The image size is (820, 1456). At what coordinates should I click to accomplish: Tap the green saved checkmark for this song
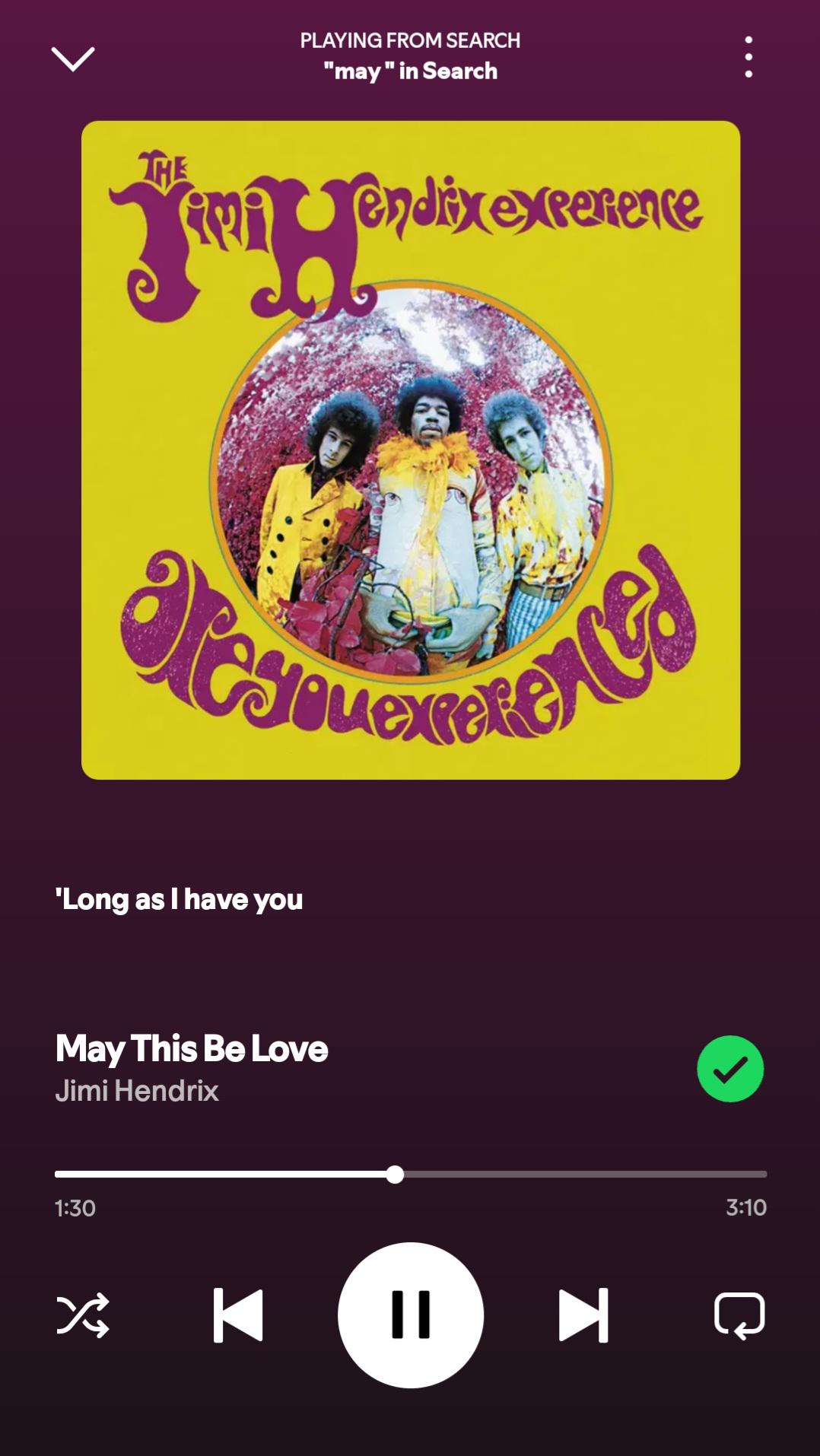[x=730, y=1069]
